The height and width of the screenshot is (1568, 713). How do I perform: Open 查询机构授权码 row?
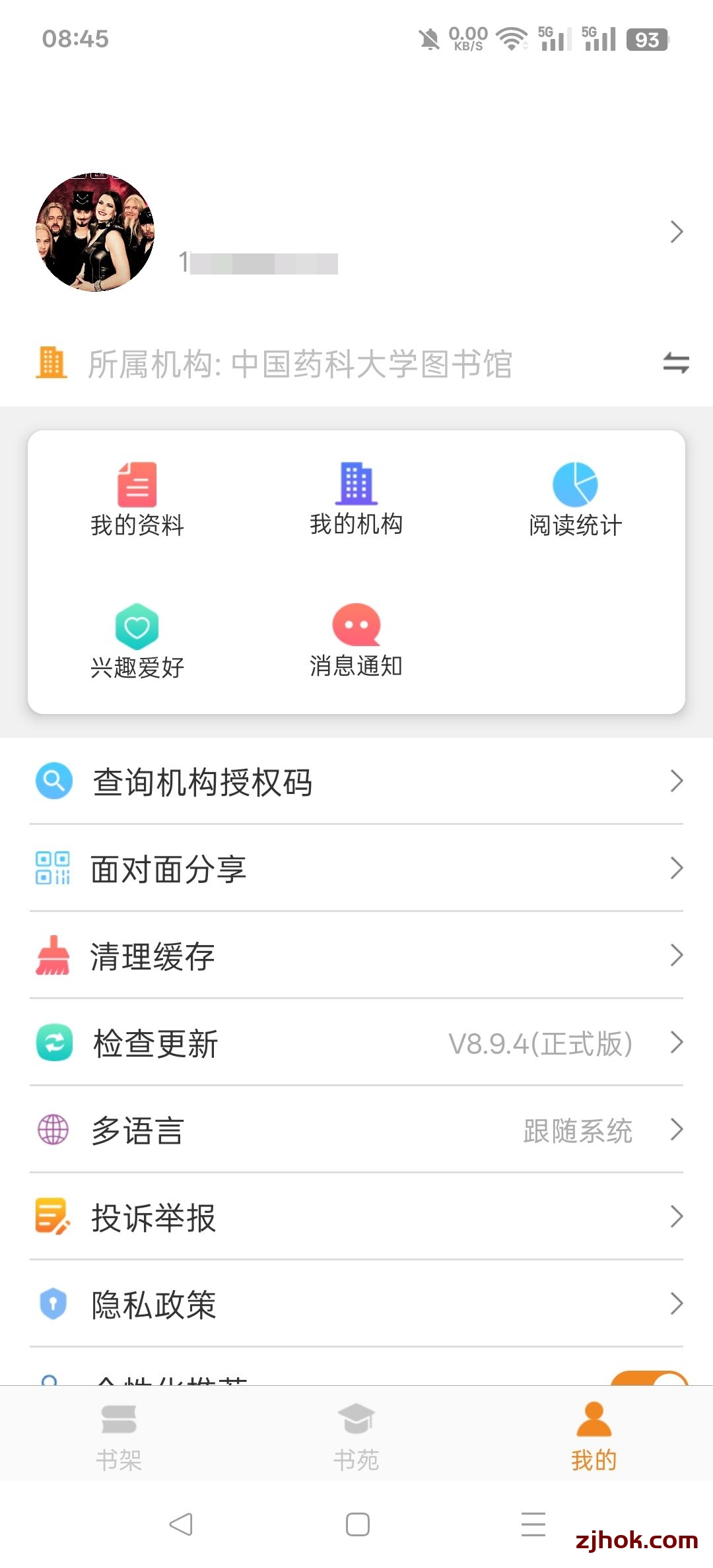[x=356, y=781]
